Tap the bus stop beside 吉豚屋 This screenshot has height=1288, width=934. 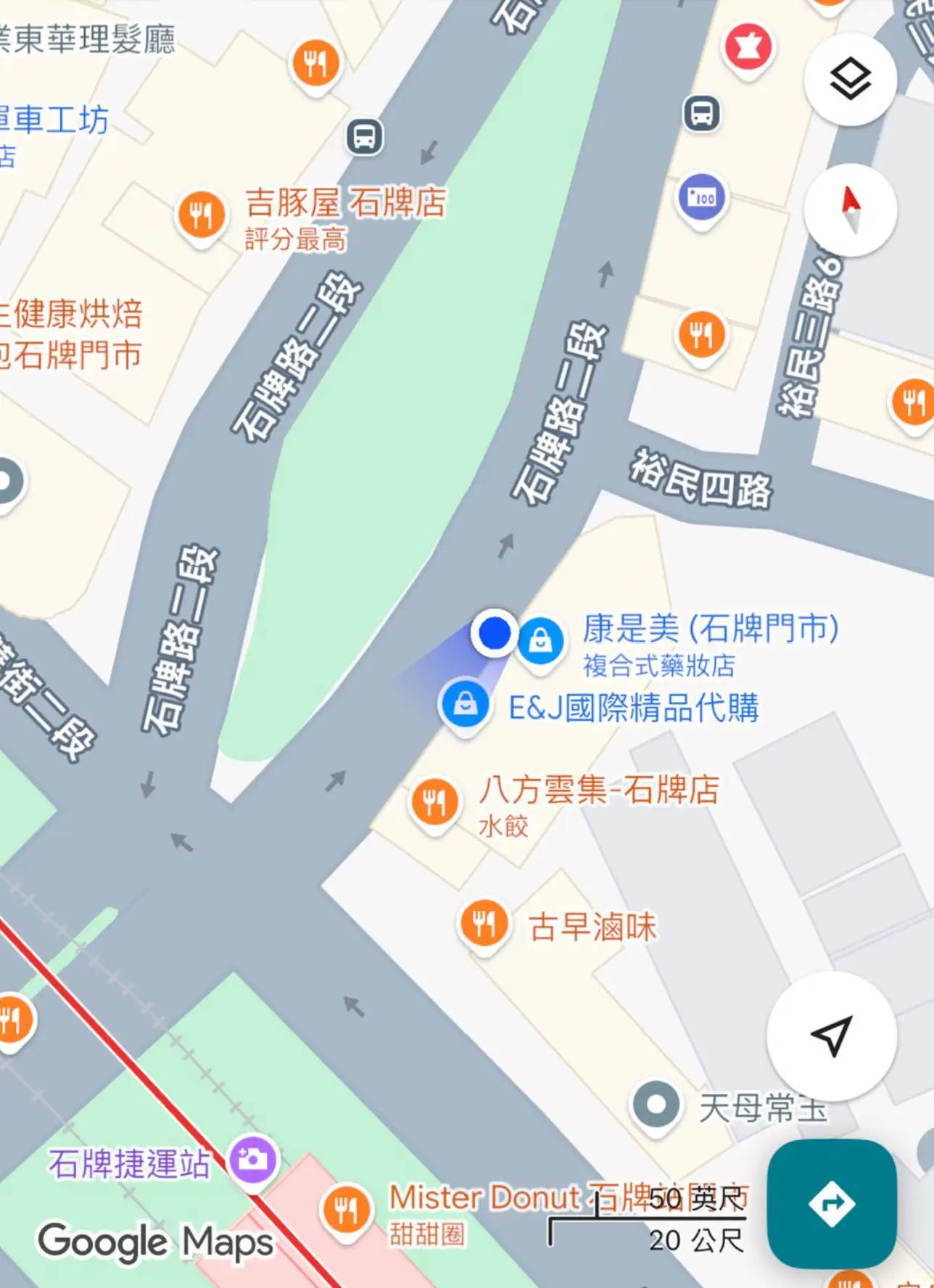coord(364,136)
